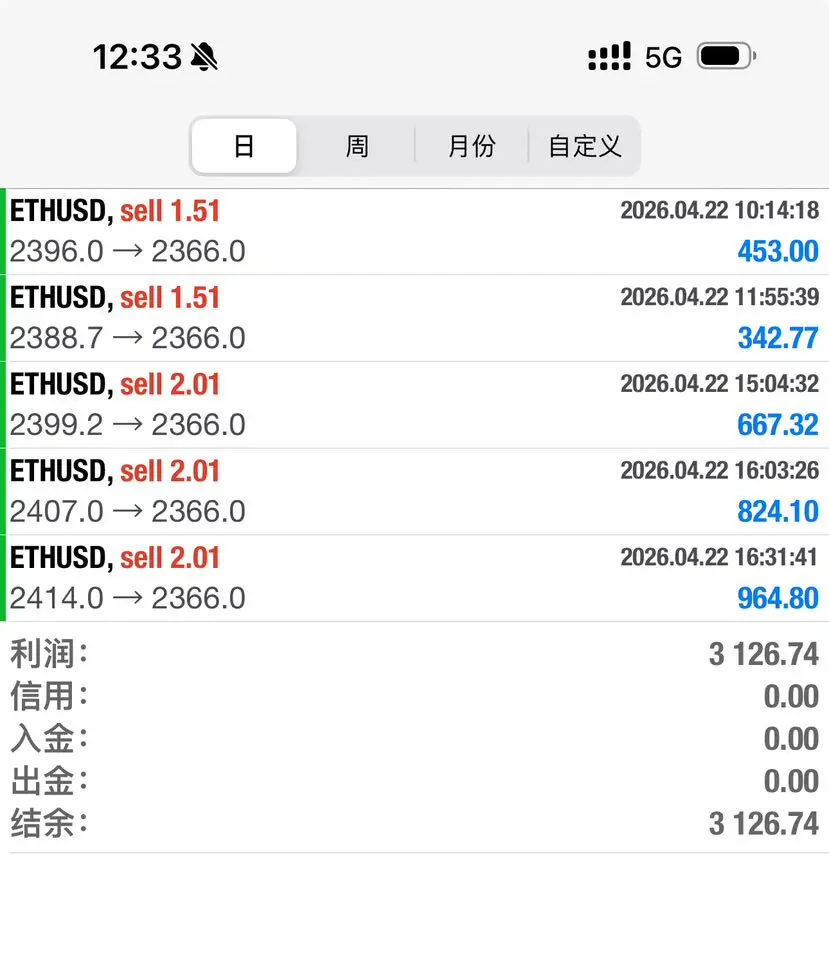Switch to the 日 period tab
829x965 pixels.
(x=244, y=146)
